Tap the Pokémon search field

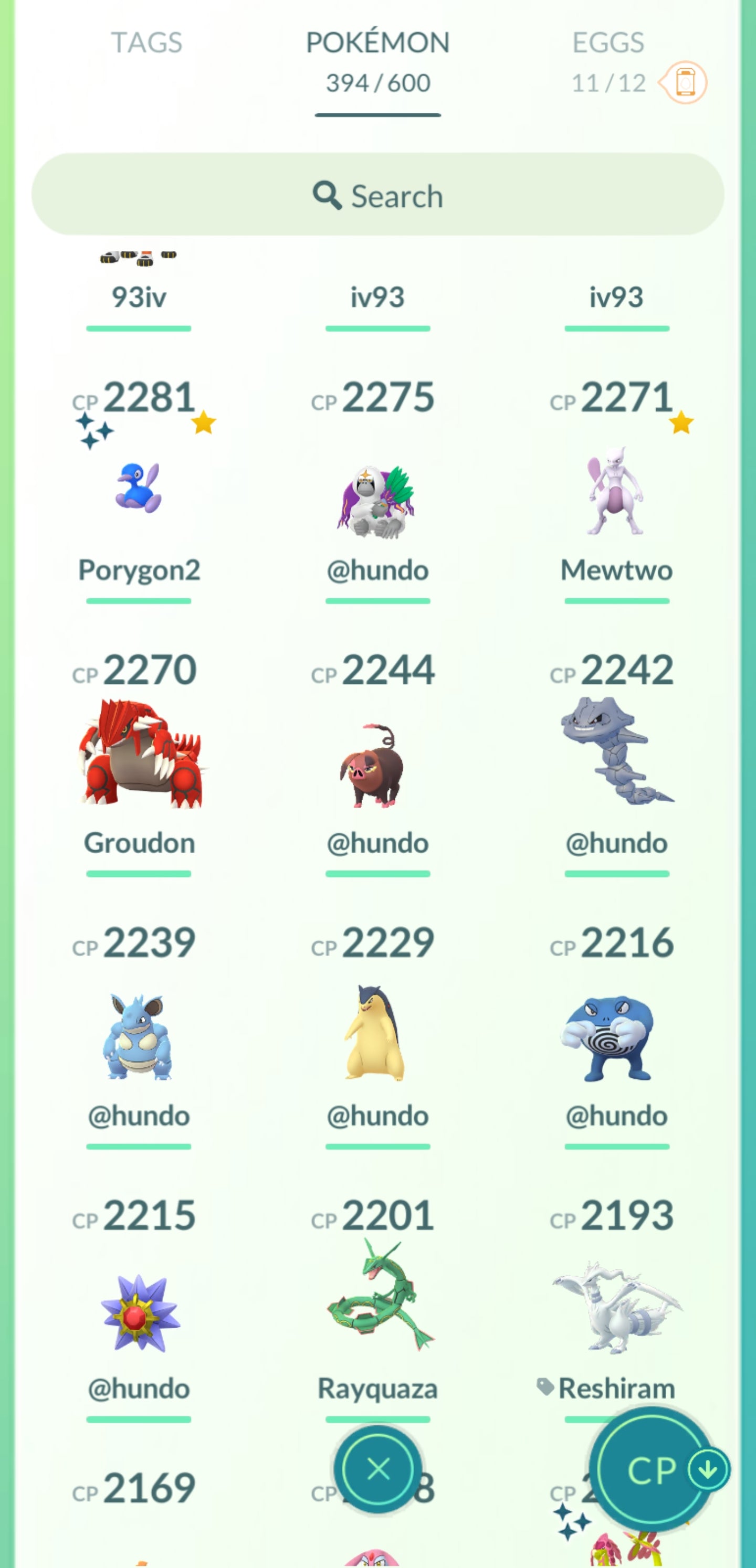(x=377, y=195)
